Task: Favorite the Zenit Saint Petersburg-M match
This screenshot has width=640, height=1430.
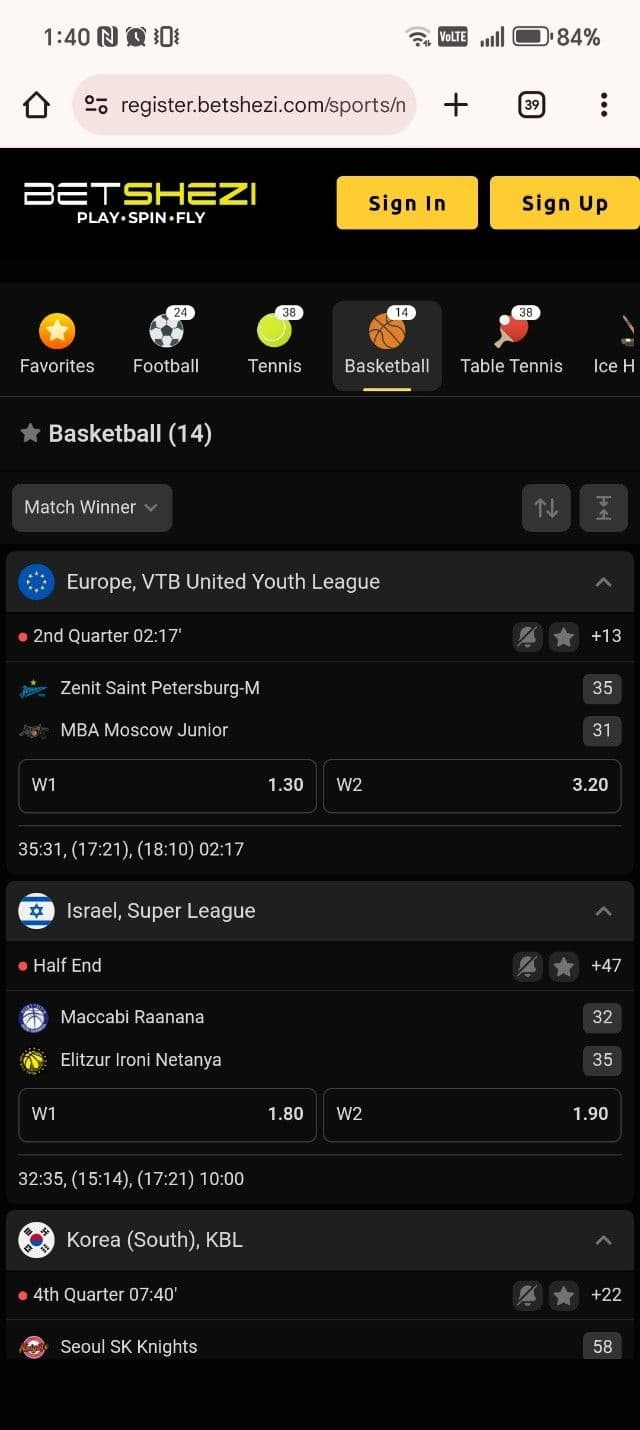Action: pyautogui.click(x=564, y=637)
